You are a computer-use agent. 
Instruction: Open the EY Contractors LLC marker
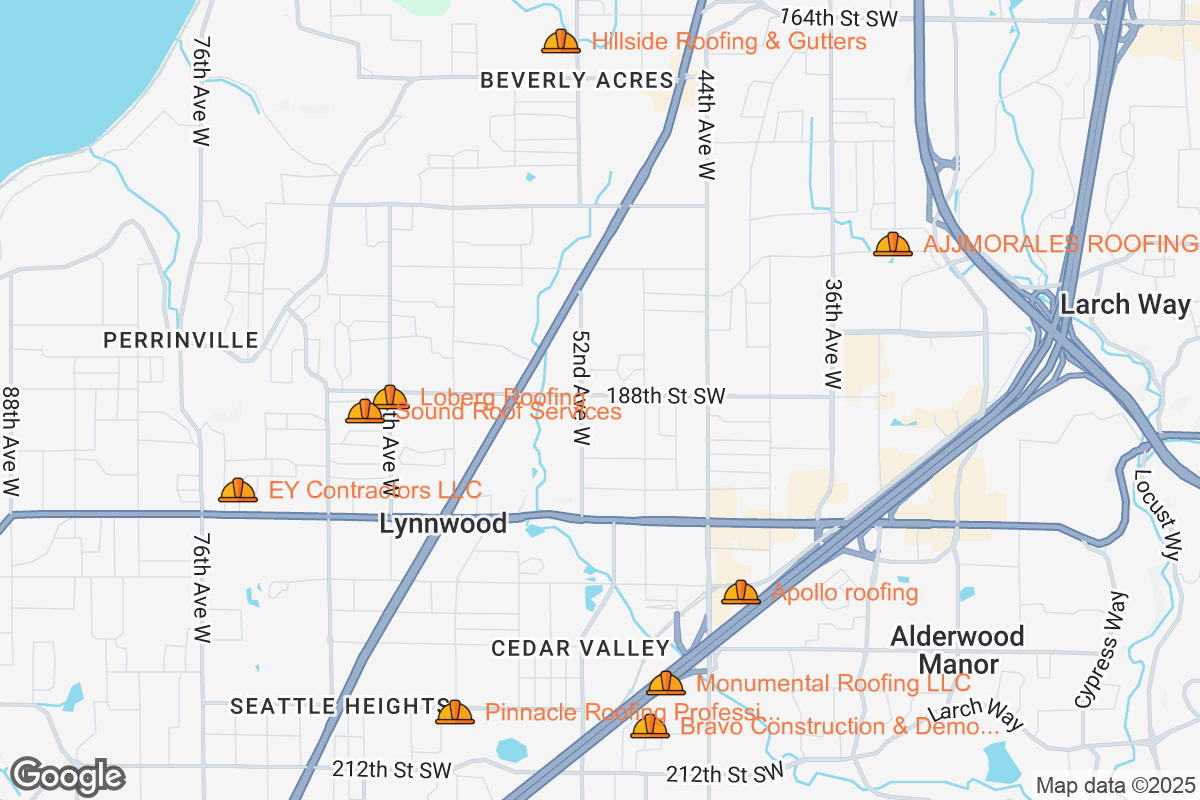click(238, 490)
